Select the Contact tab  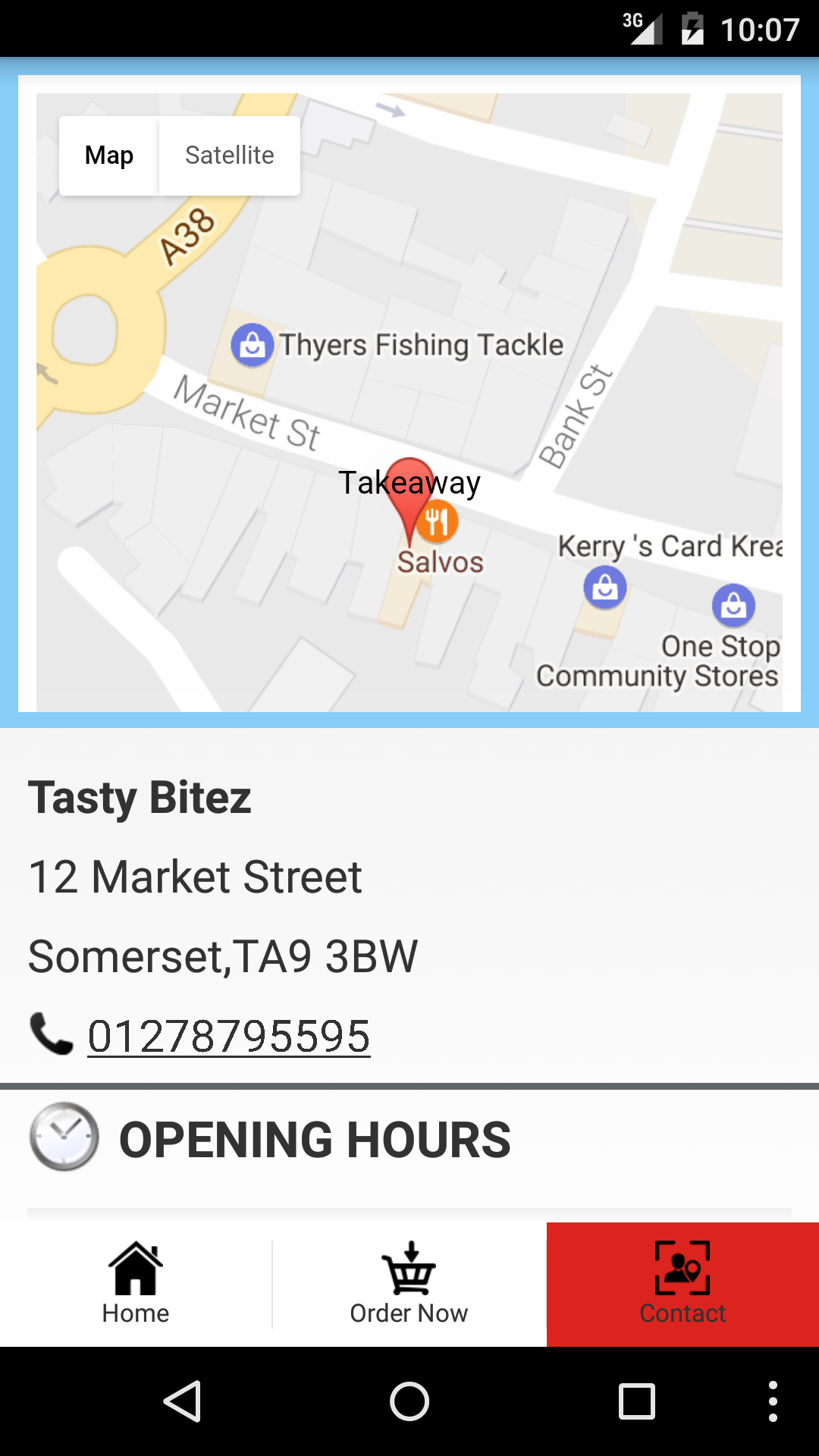click(x=682, y=1284)
